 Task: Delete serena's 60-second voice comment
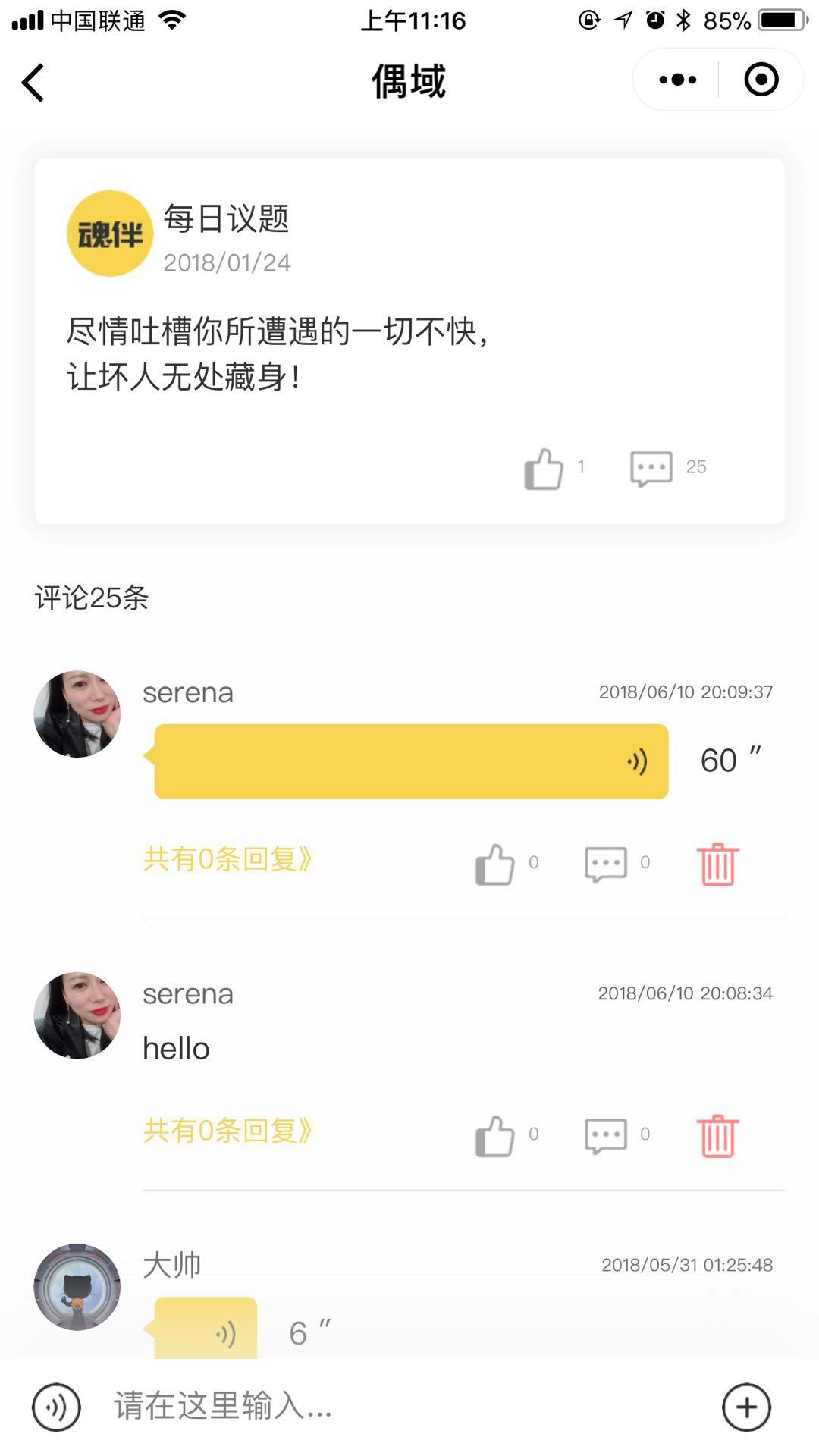[717, 864]
